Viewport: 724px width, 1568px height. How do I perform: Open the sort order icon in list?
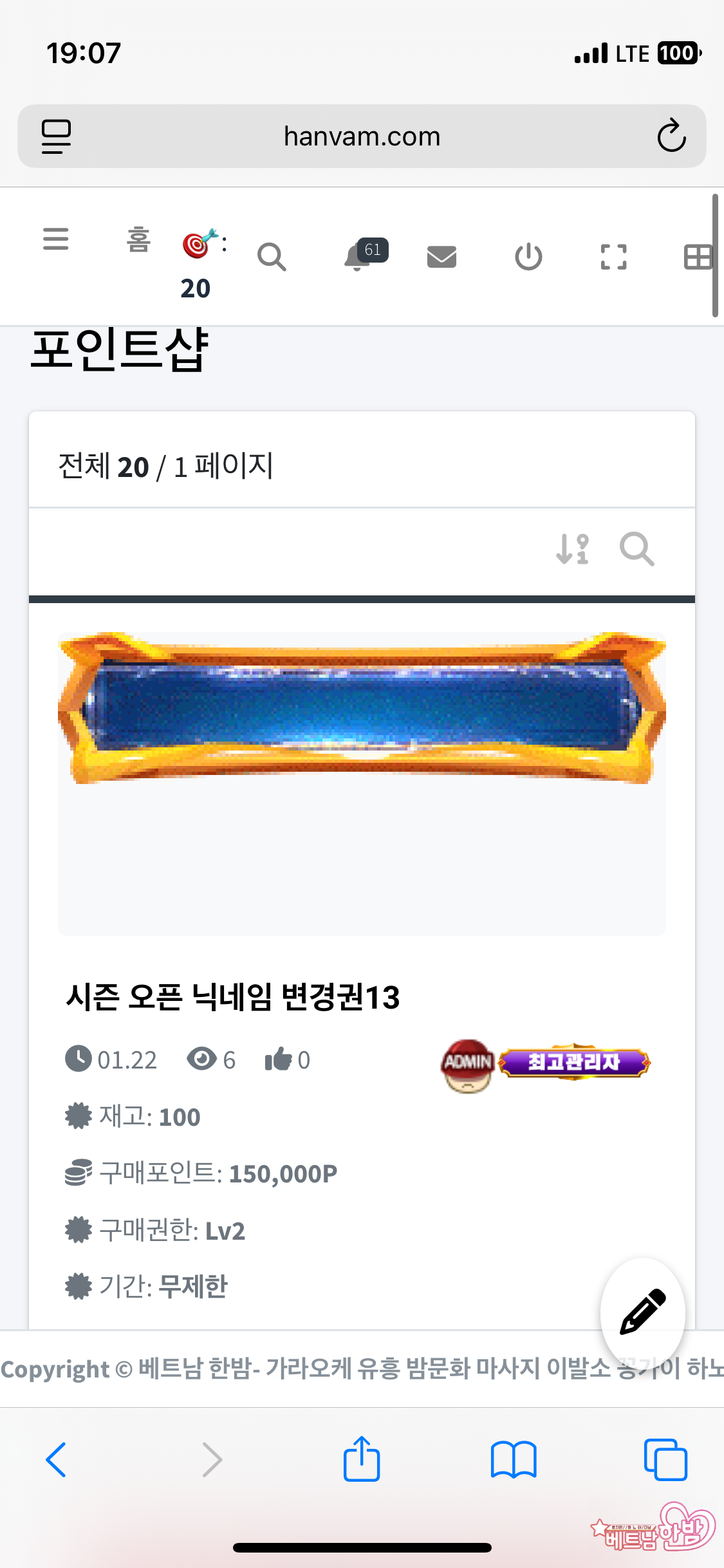click(572, 549)
